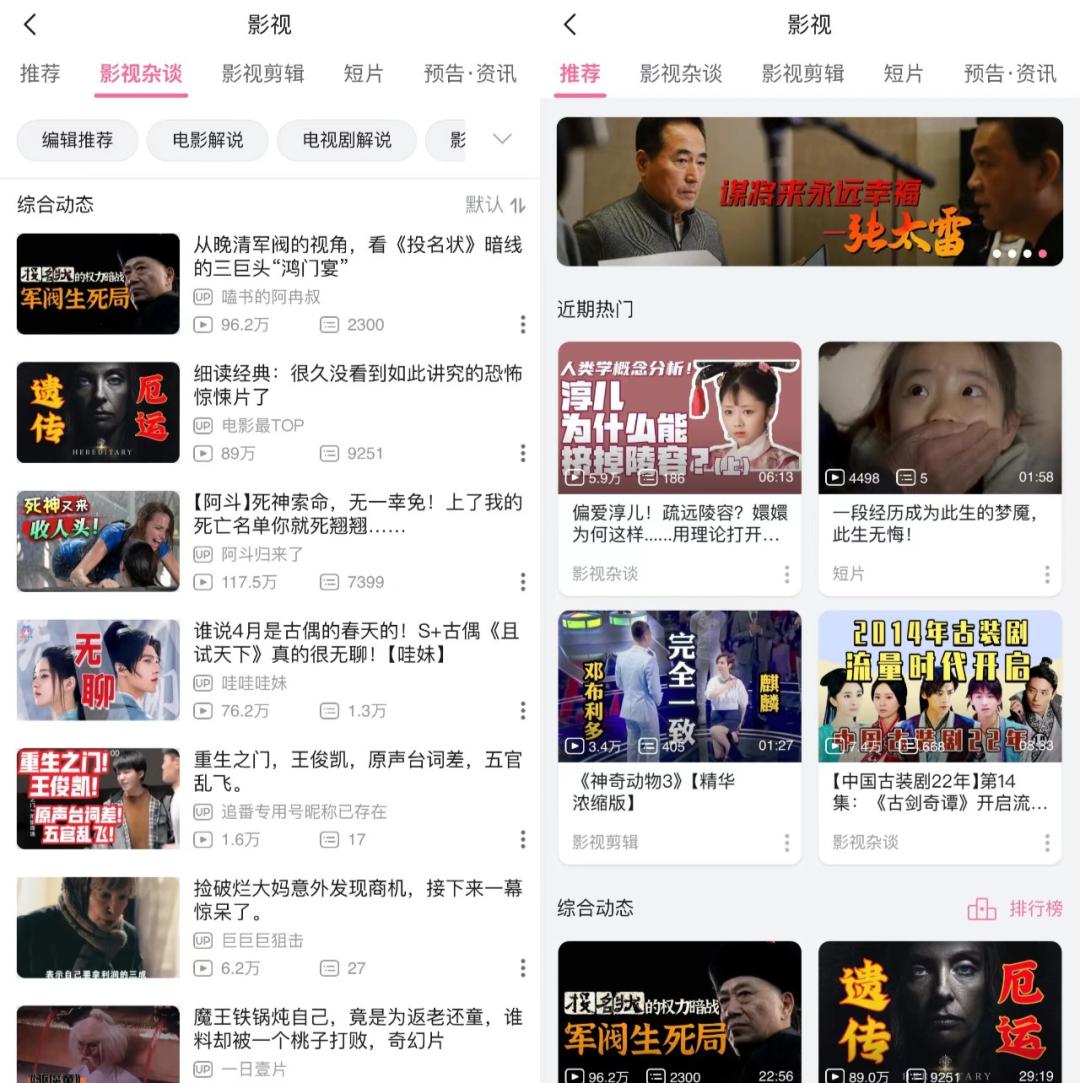1080x1083 pixels.
Task: Open the 重生之门 王俊凯 video
Action: click(357, 772)
